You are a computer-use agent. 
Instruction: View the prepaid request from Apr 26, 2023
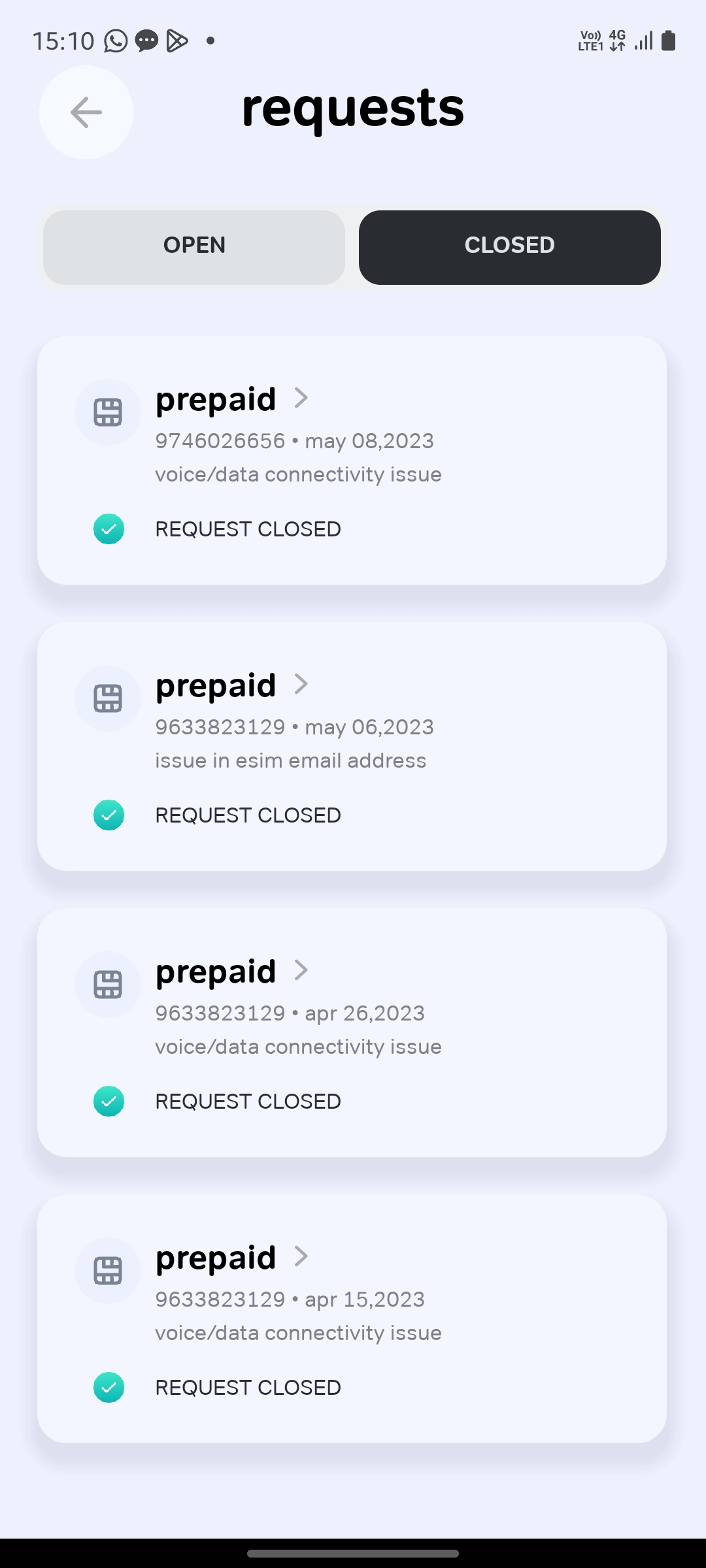tap(352, 1032)
